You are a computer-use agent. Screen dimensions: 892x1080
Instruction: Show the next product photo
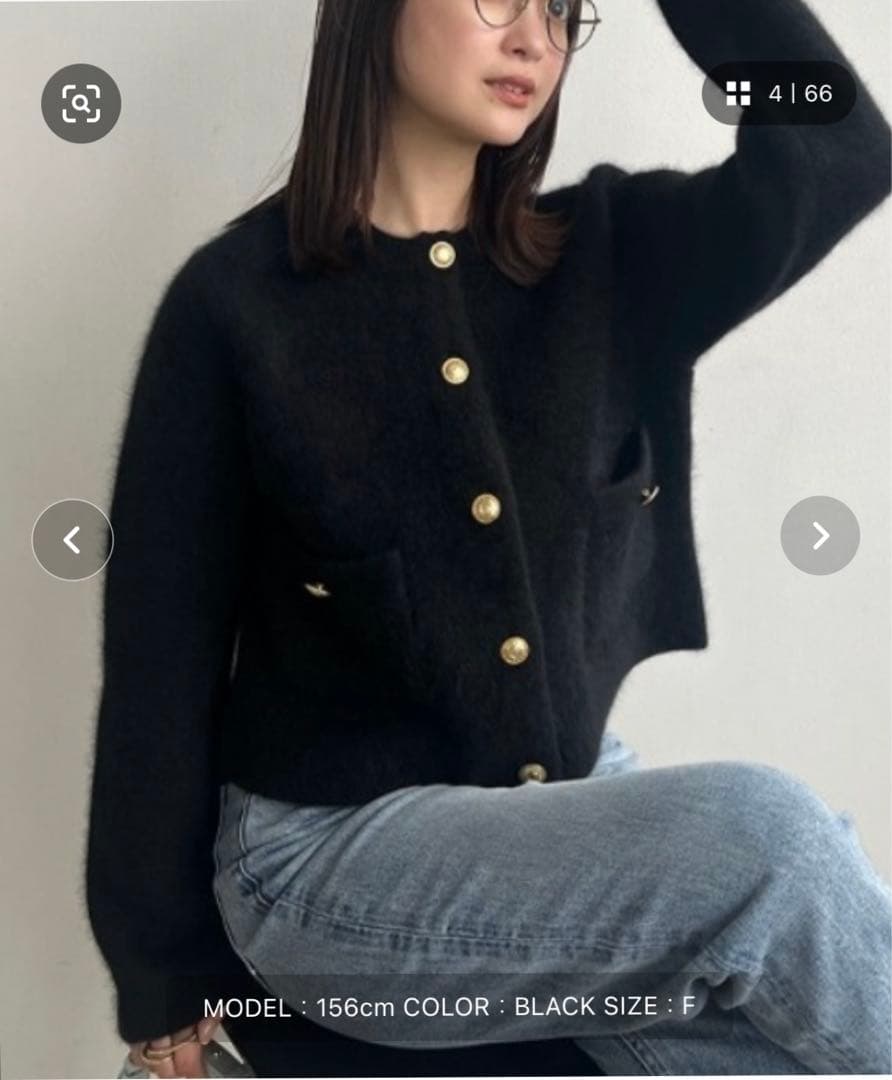tap(820, 536)
